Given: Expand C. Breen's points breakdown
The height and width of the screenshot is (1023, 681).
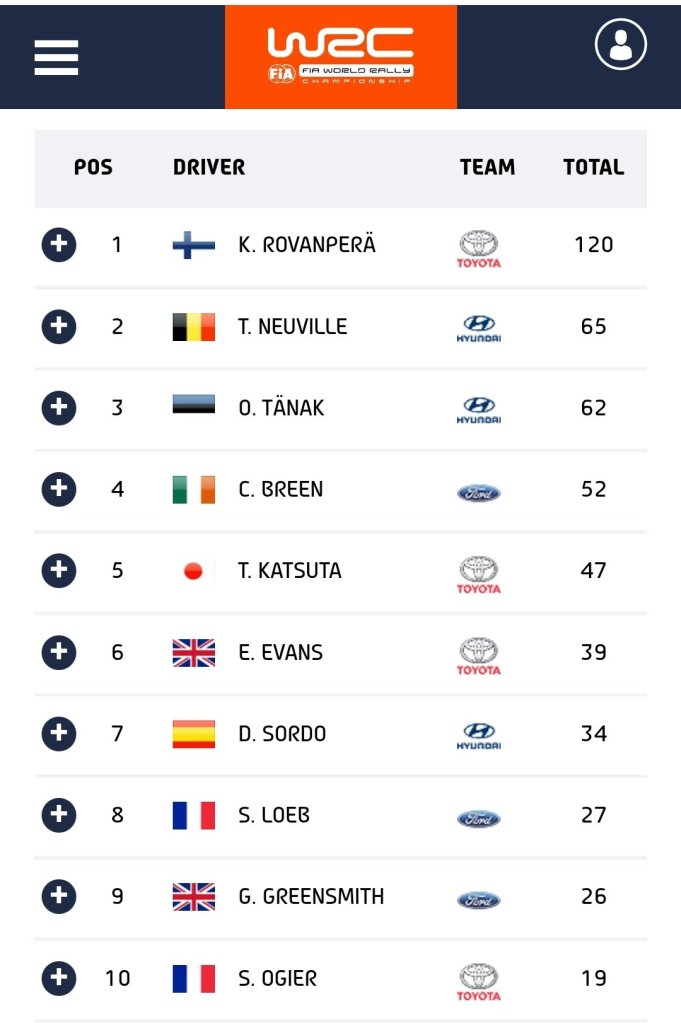Looking at the screenshot, I should tap(59, 489).
